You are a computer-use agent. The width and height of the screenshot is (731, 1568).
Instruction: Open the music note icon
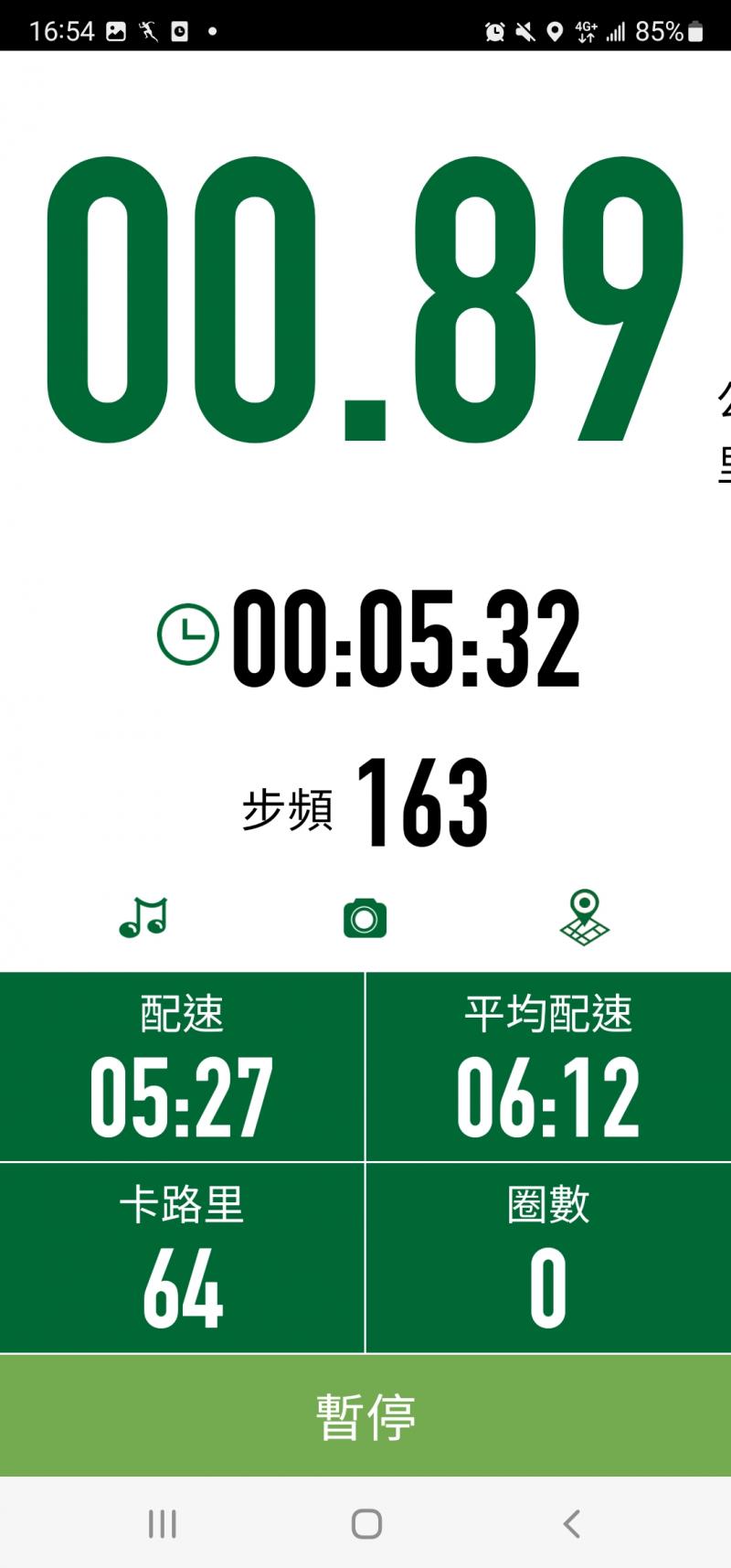pos(143,917)
